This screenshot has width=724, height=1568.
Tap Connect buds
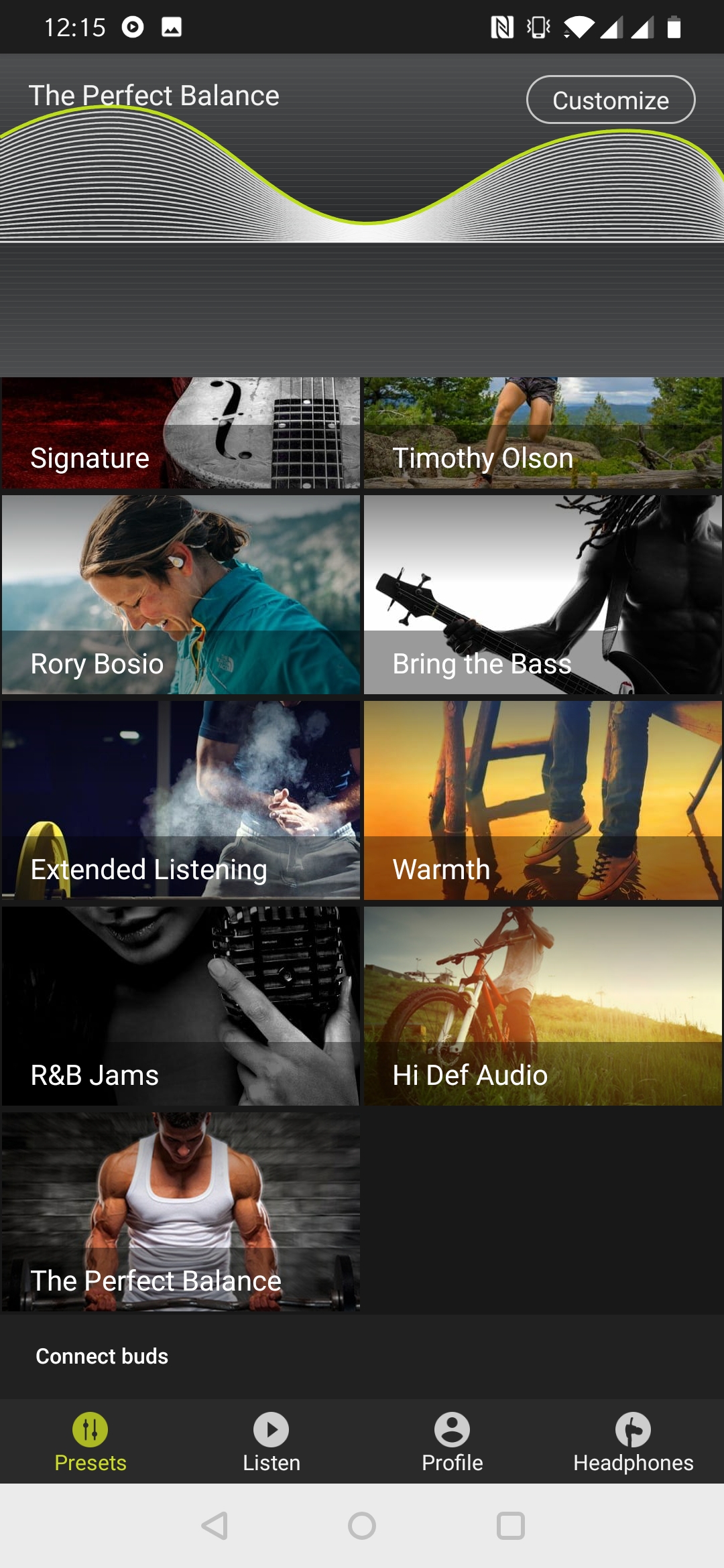tap(102, 1356)
